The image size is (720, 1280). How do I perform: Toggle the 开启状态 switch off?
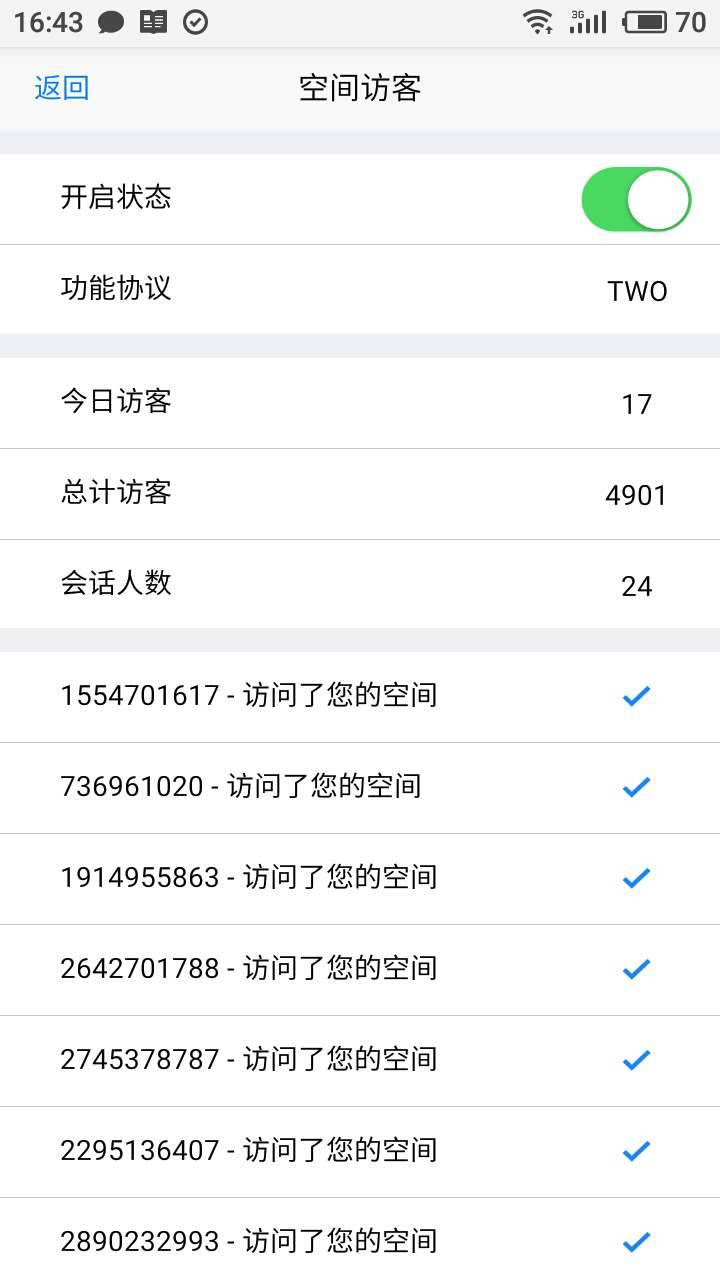click(x=636, y=199)
